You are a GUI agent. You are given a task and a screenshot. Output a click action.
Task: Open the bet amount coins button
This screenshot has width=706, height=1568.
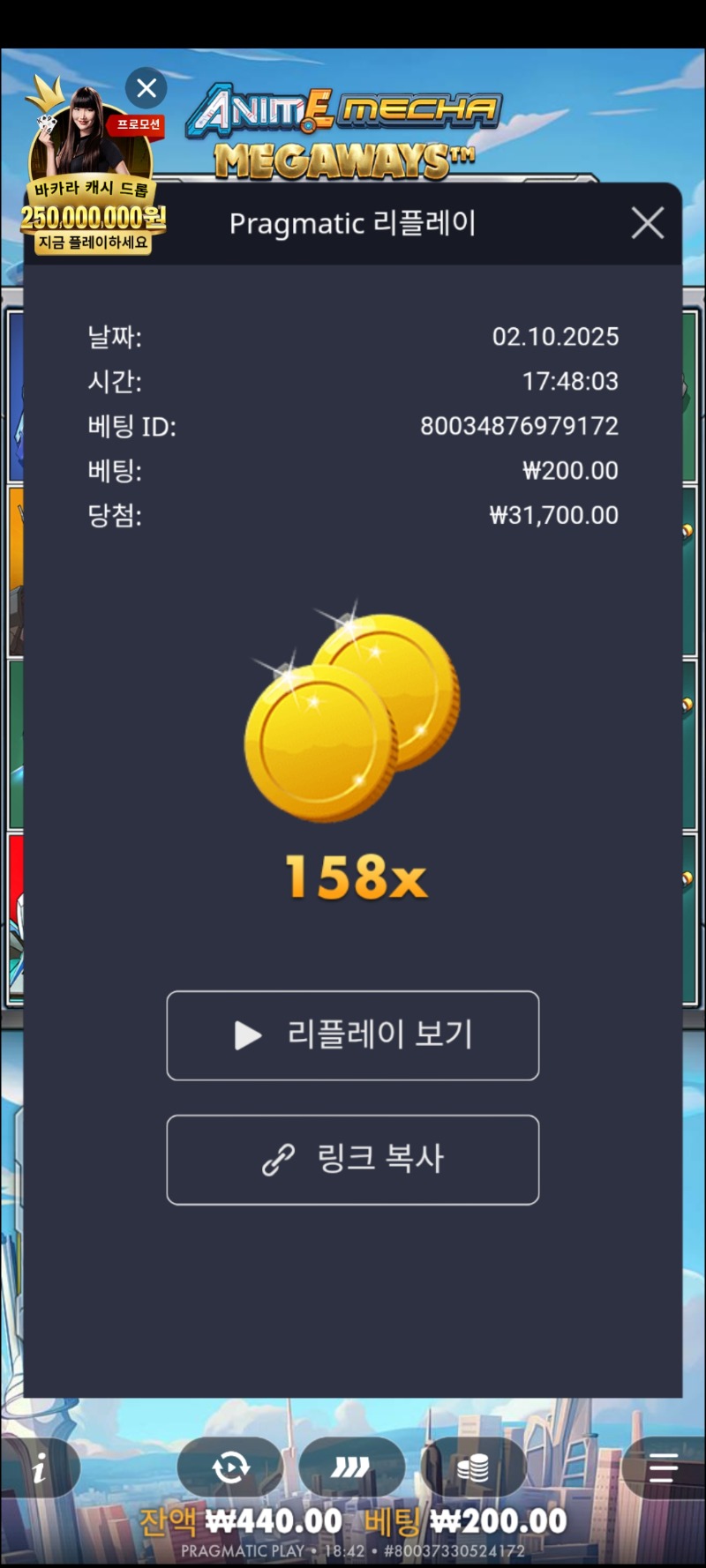(x=473, y=1468)
